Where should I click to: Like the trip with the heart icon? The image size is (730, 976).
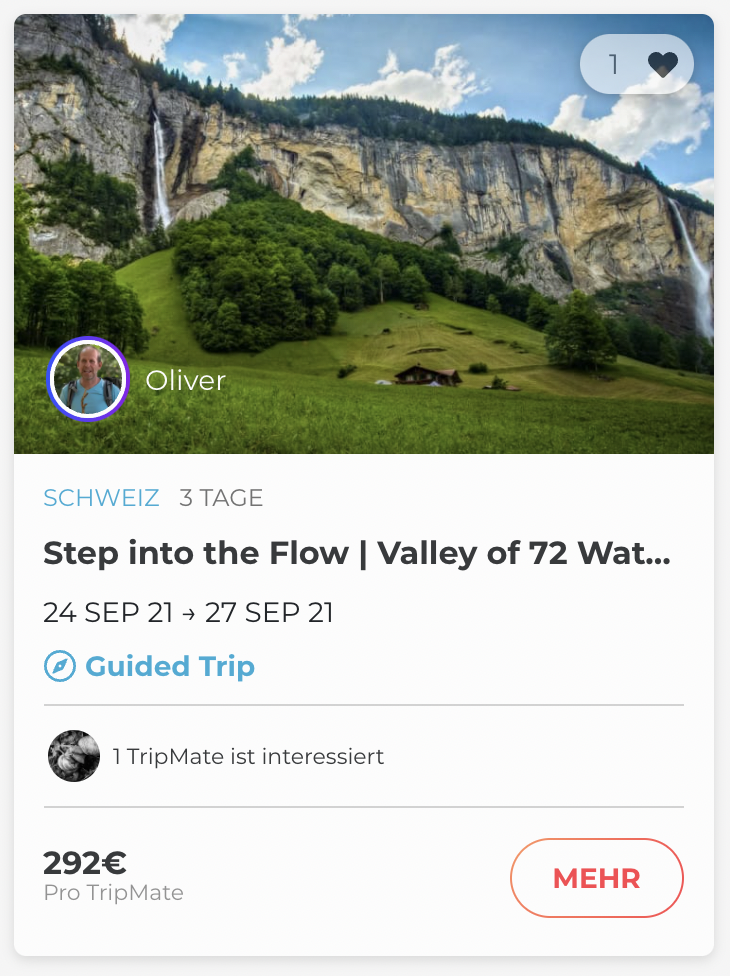tap(662, 65)
